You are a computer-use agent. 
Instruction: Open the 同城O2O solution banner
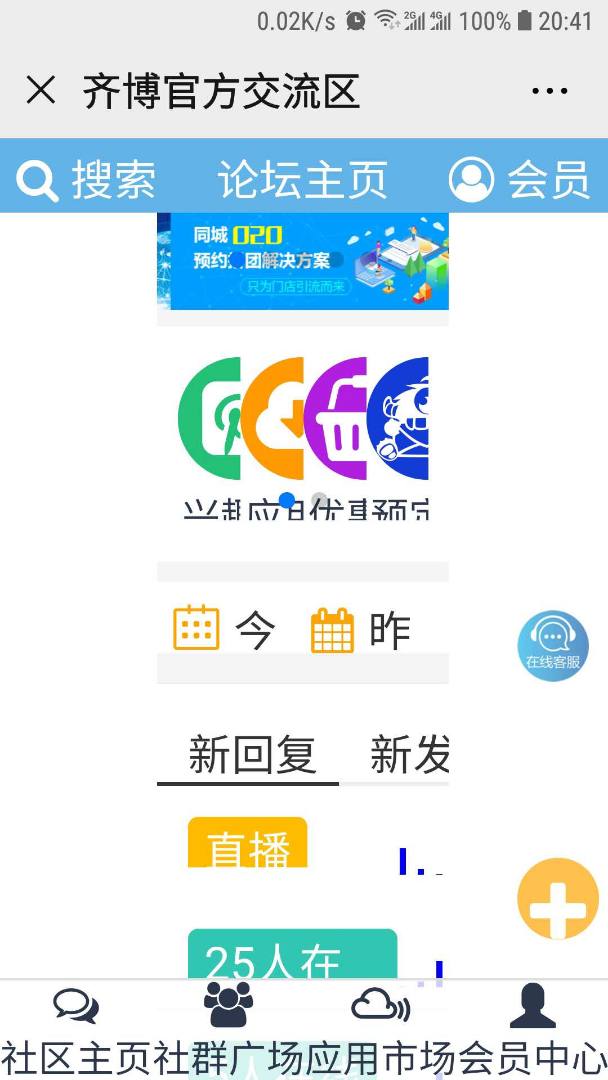(302, 261)
